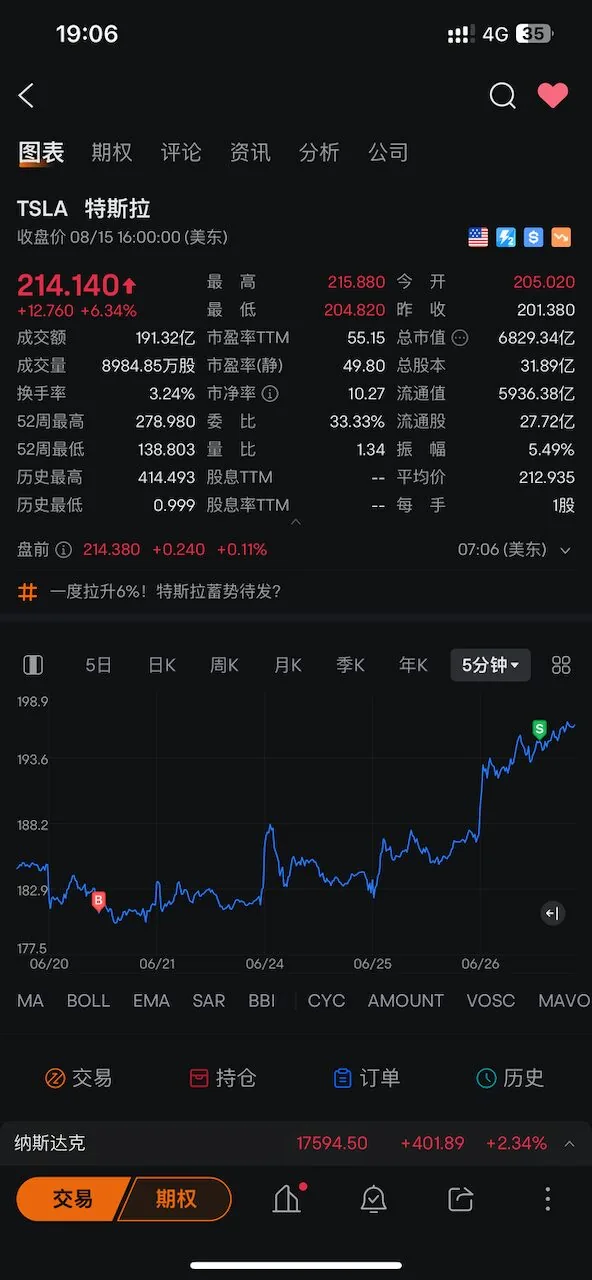Image resolution: width=592 pixels, height=1280 pixels.
Task: Open the 分析 tab
Action: 319,152
